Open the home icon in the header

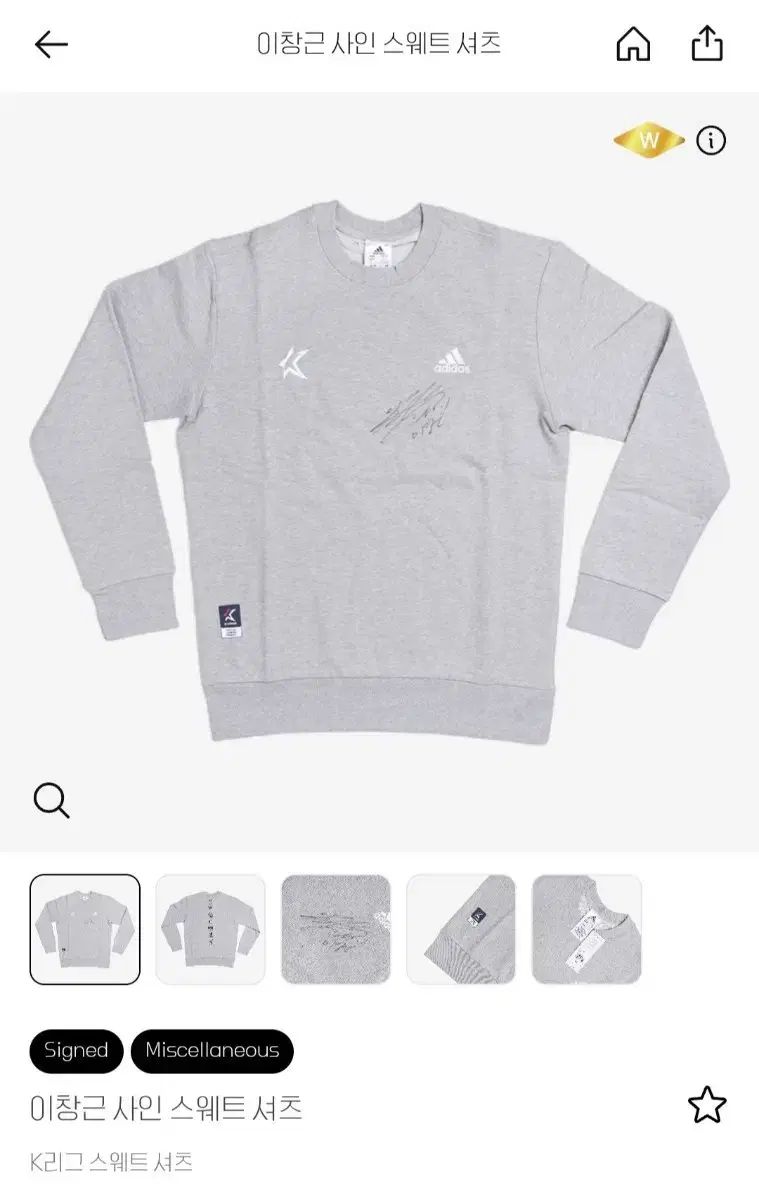click(x=633, y=44)
